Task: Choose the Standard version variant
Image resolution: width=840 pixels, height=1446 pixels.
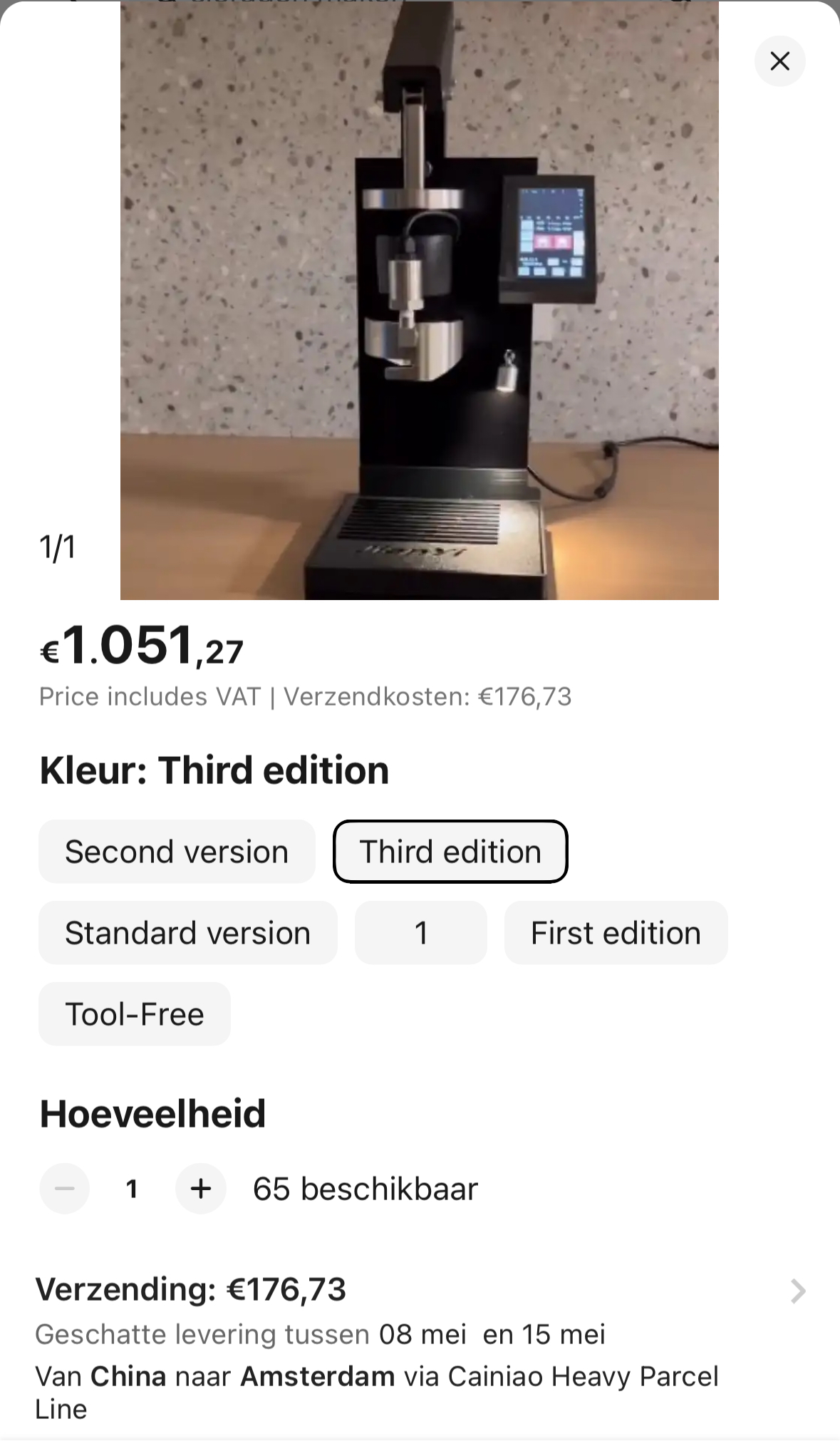Action: tap(187, 933)
